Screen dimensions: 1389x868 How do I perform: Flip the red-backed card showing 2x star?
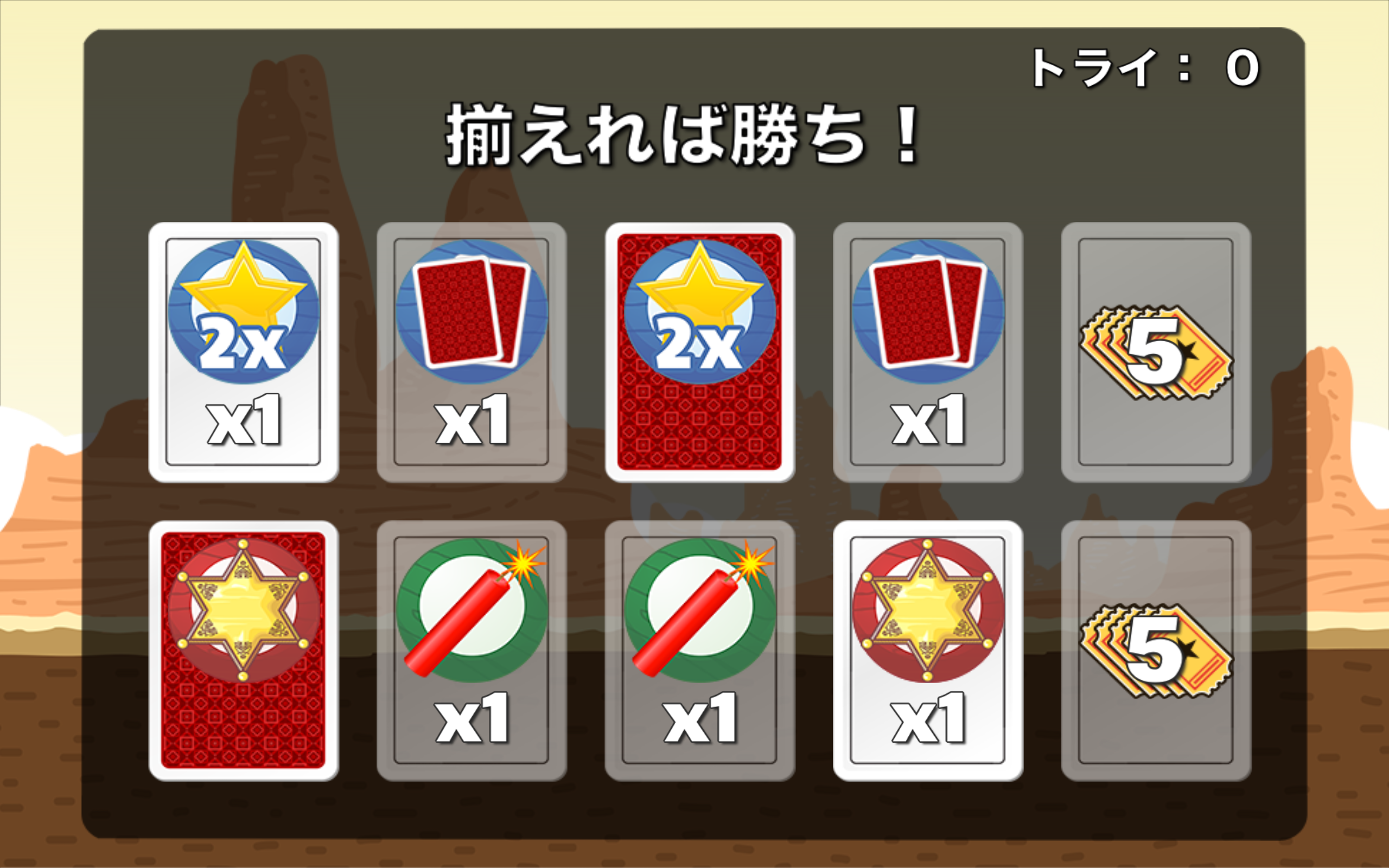699,352
